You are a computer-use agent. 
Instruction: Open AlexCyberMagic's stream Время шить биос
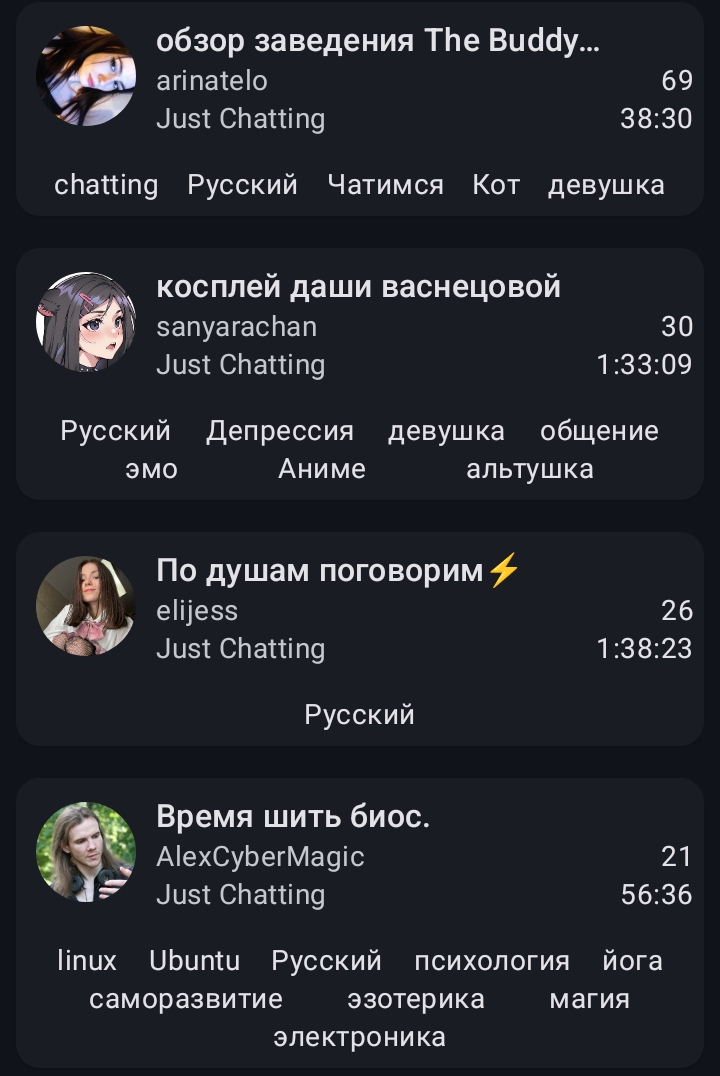click(293, 818)
